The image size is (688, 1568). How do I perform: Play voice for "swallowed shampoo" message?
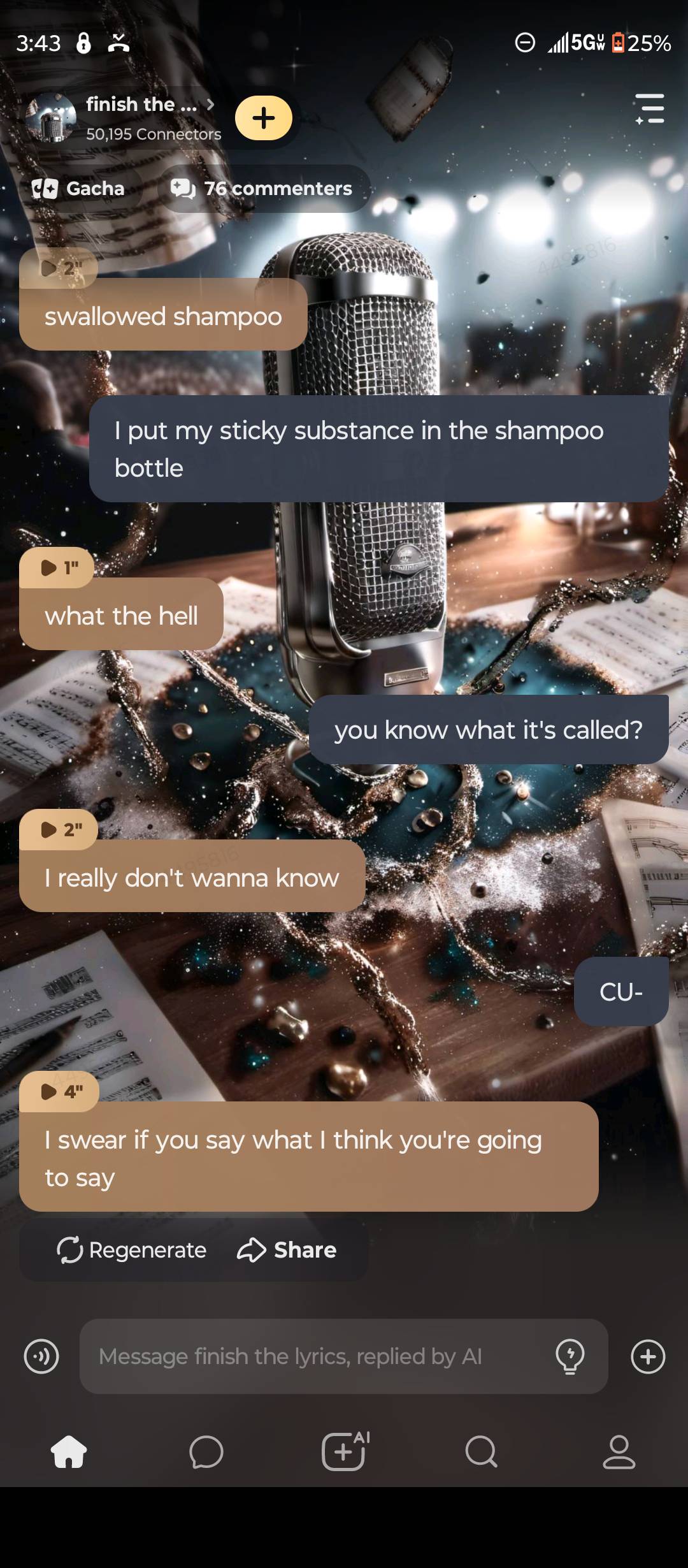coord(58,268)
